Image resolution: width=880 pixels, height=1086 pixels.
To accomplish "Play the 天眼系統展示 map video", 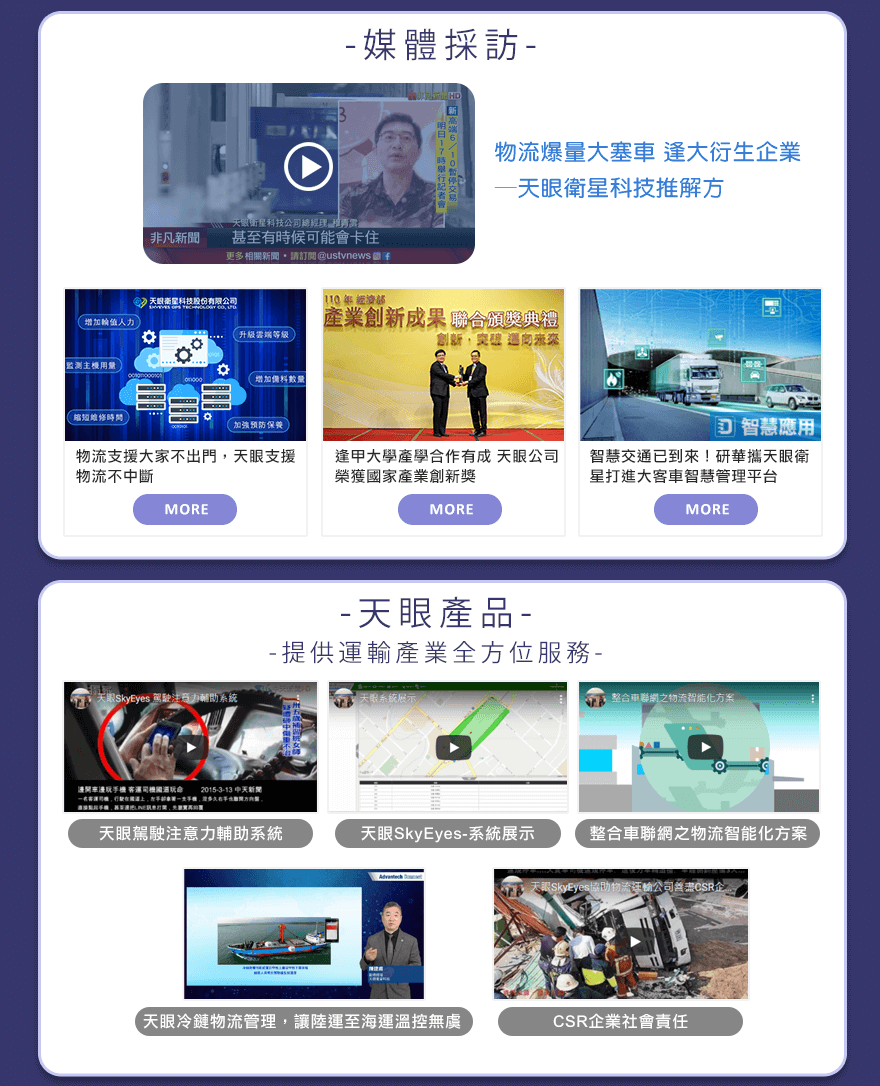I will [453, 747].
